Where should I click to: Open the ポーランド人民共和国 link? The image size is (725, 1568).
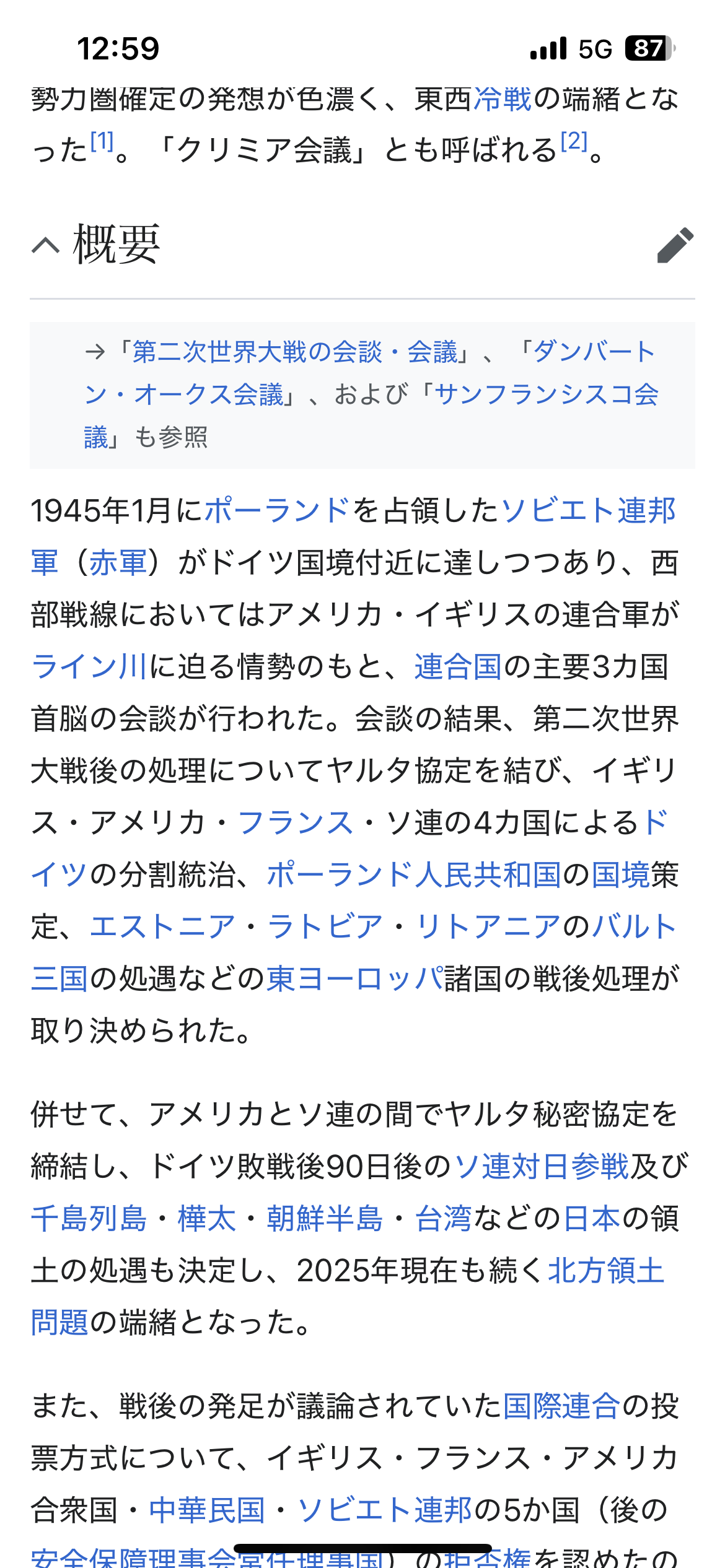(x=413, y=875)
